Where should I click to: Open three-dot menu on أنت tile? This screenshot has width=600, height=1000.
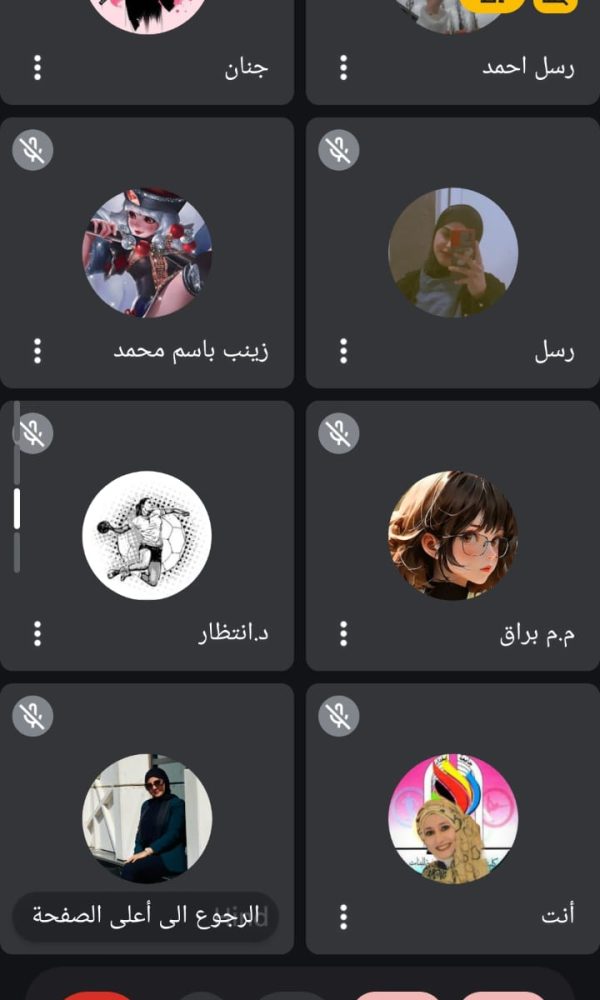[x=344, y=916]
